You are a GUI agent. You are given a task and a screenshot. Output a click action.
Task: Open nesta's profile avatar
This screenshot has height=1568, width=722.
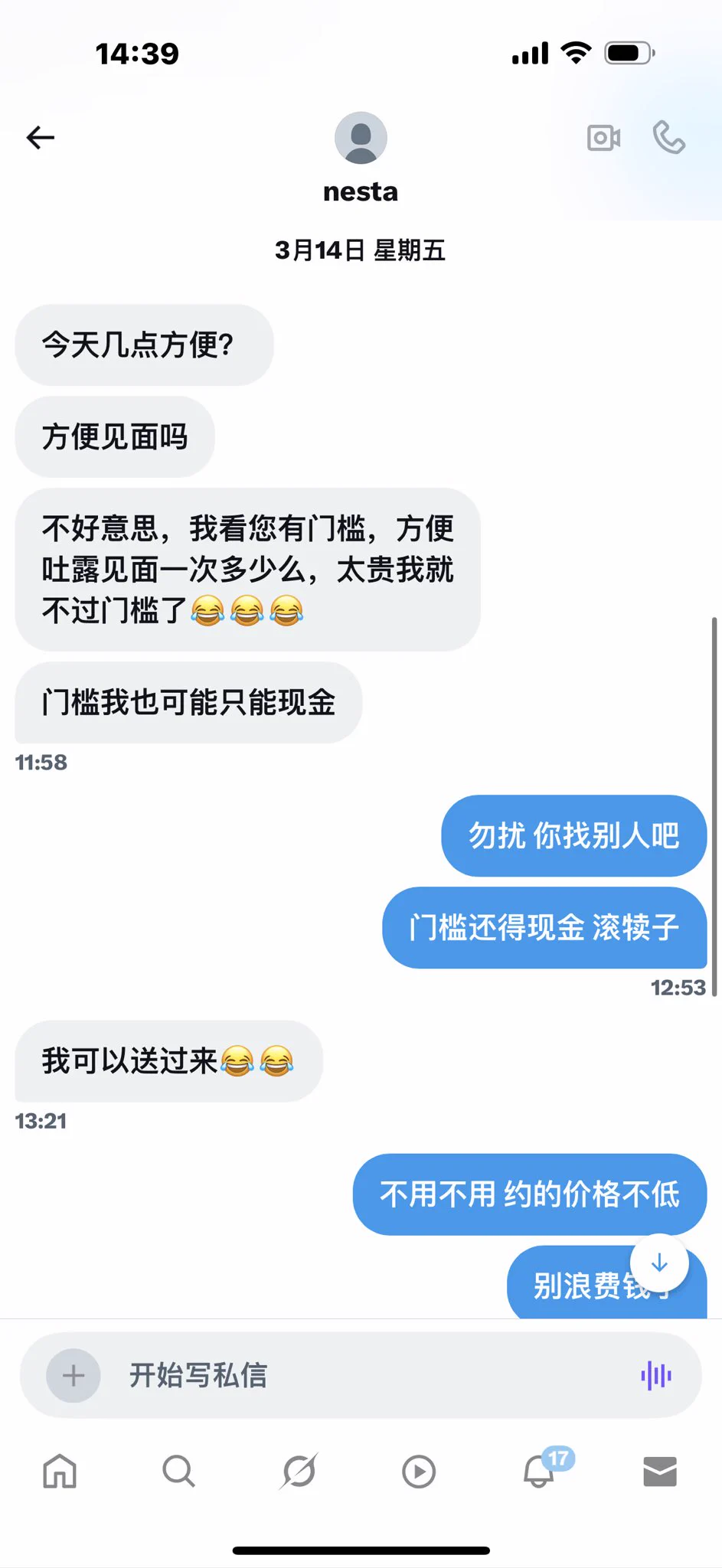tap(361, 138)
